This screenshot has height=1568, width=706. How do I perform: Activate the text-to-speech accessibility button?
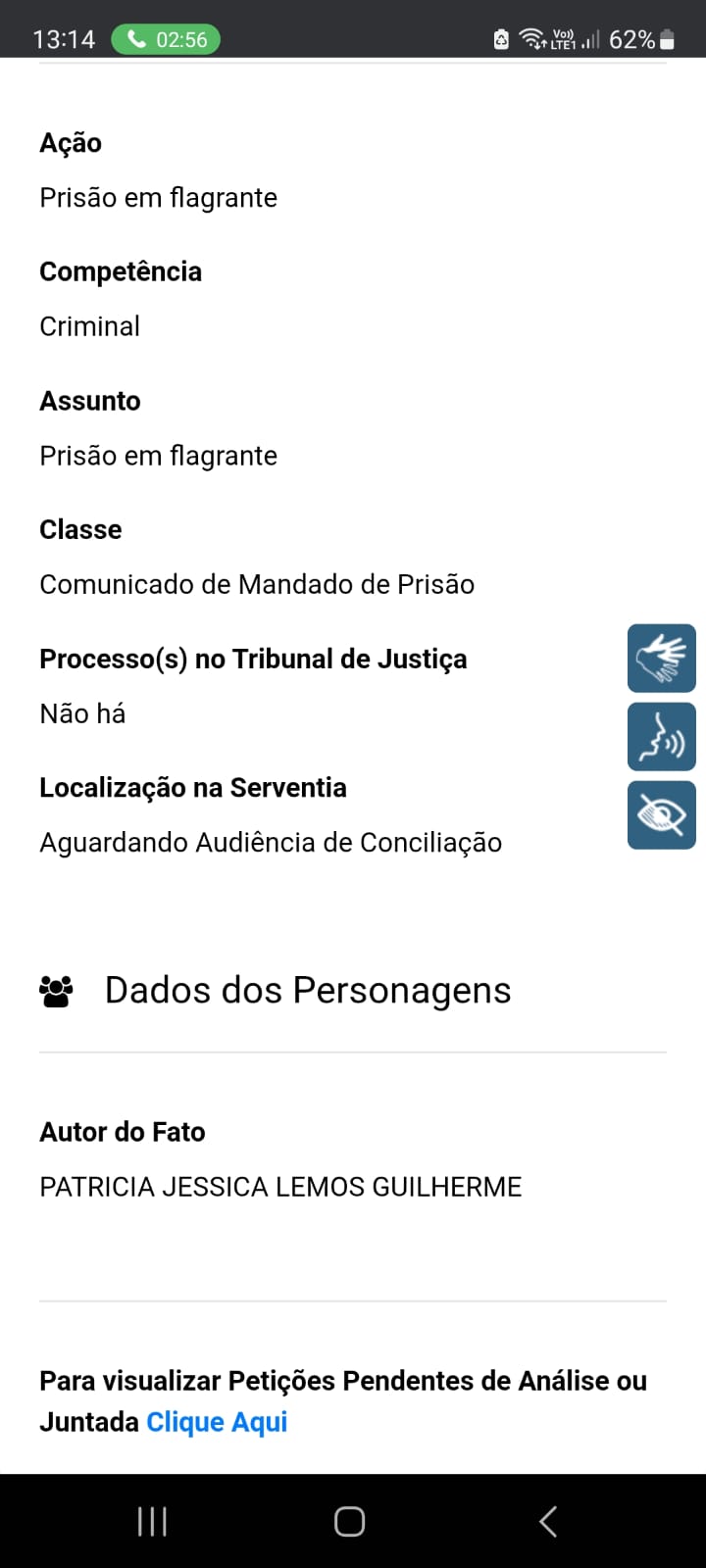[x=662, y=737]
